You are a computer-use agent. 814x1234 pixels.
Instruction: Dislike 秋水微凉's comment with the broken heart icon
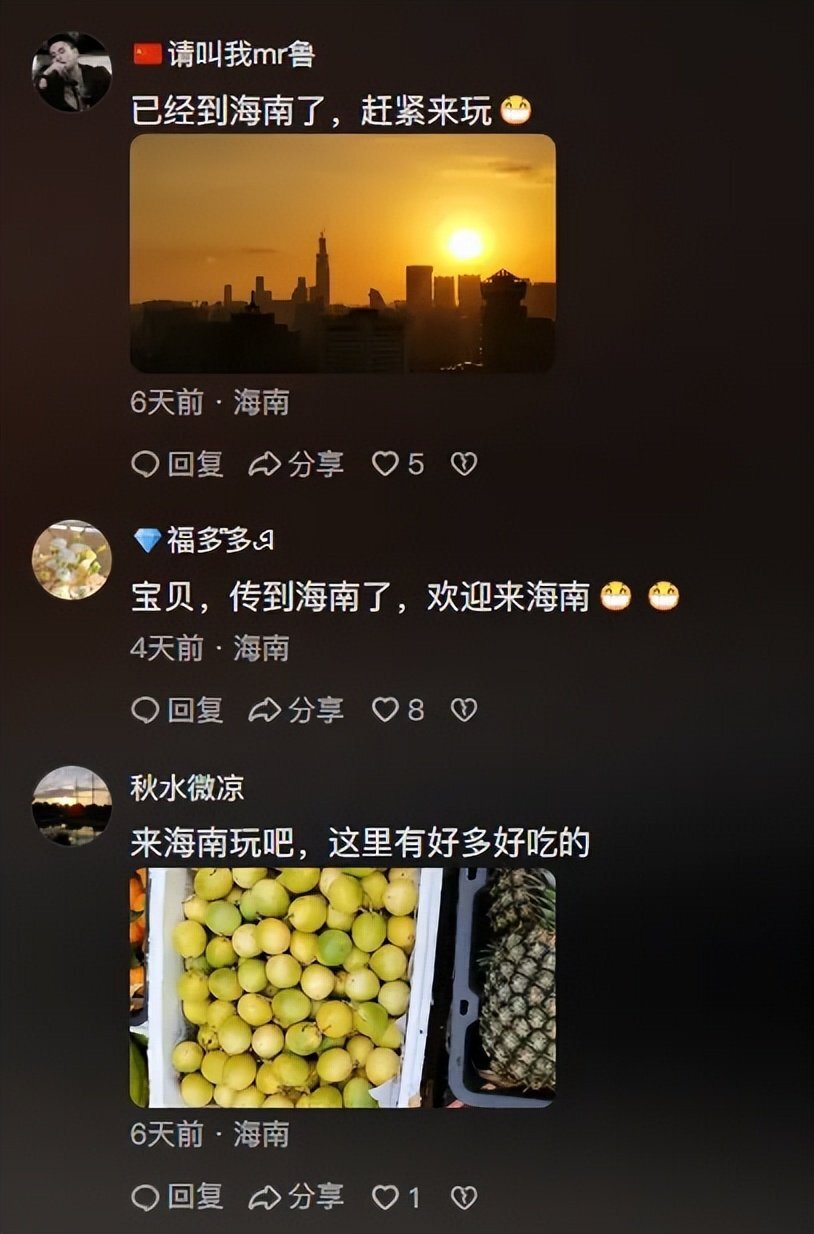point(463,1196)
